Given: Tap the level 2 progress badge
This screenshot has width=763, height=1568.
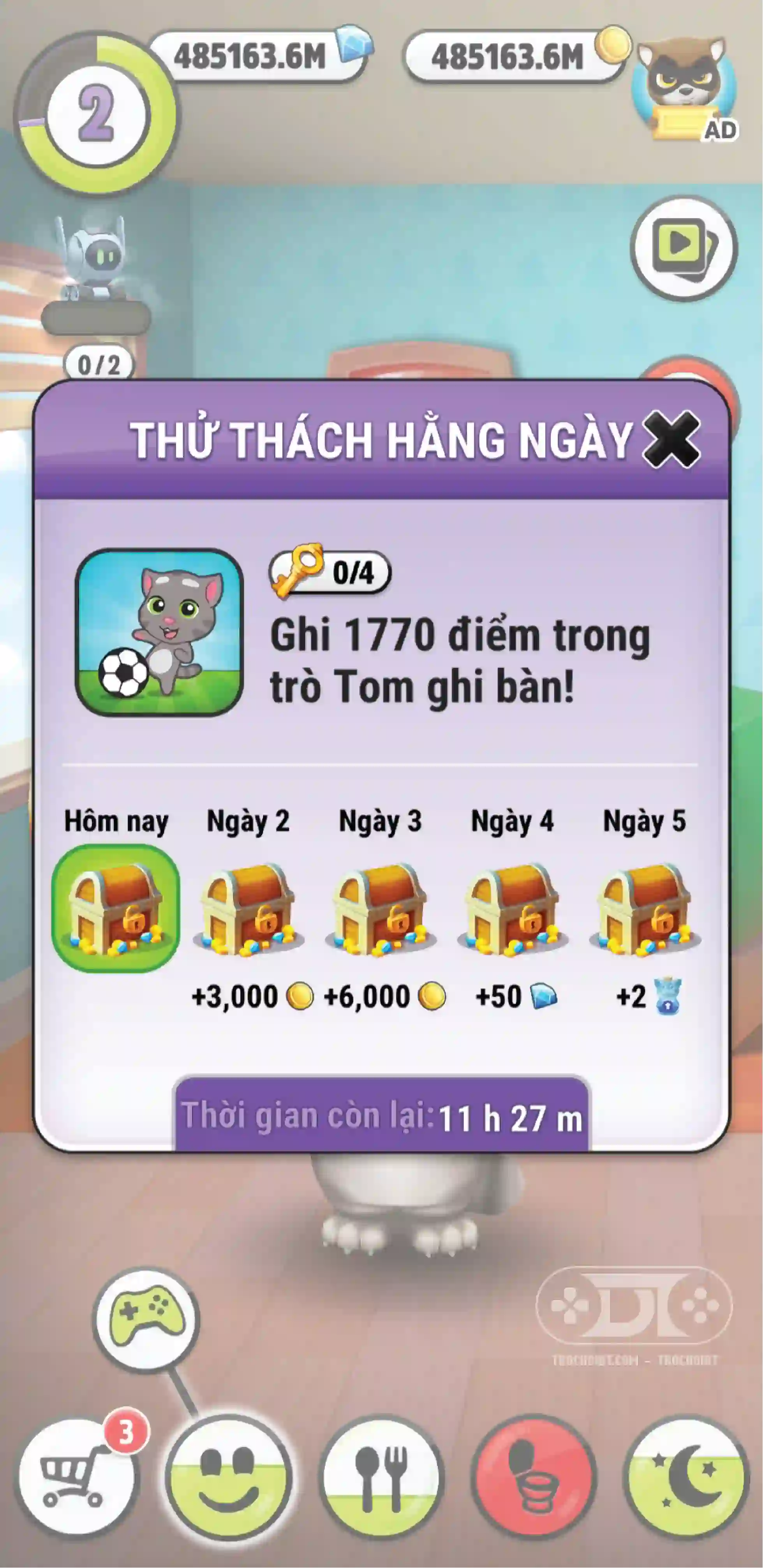Looking at the screenshot, I should point(96,114).
